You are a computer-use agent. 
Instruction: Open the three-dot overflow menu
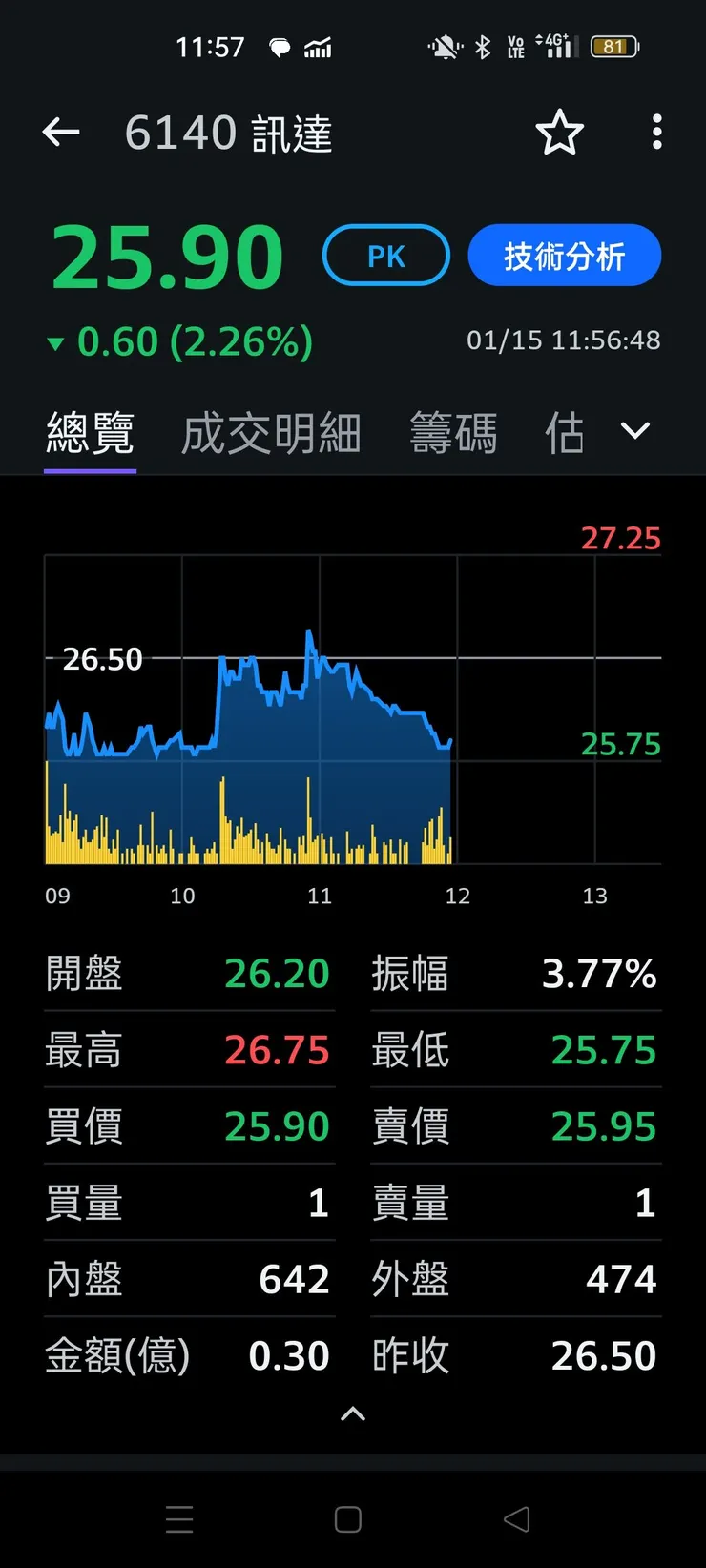click(656, 133)
